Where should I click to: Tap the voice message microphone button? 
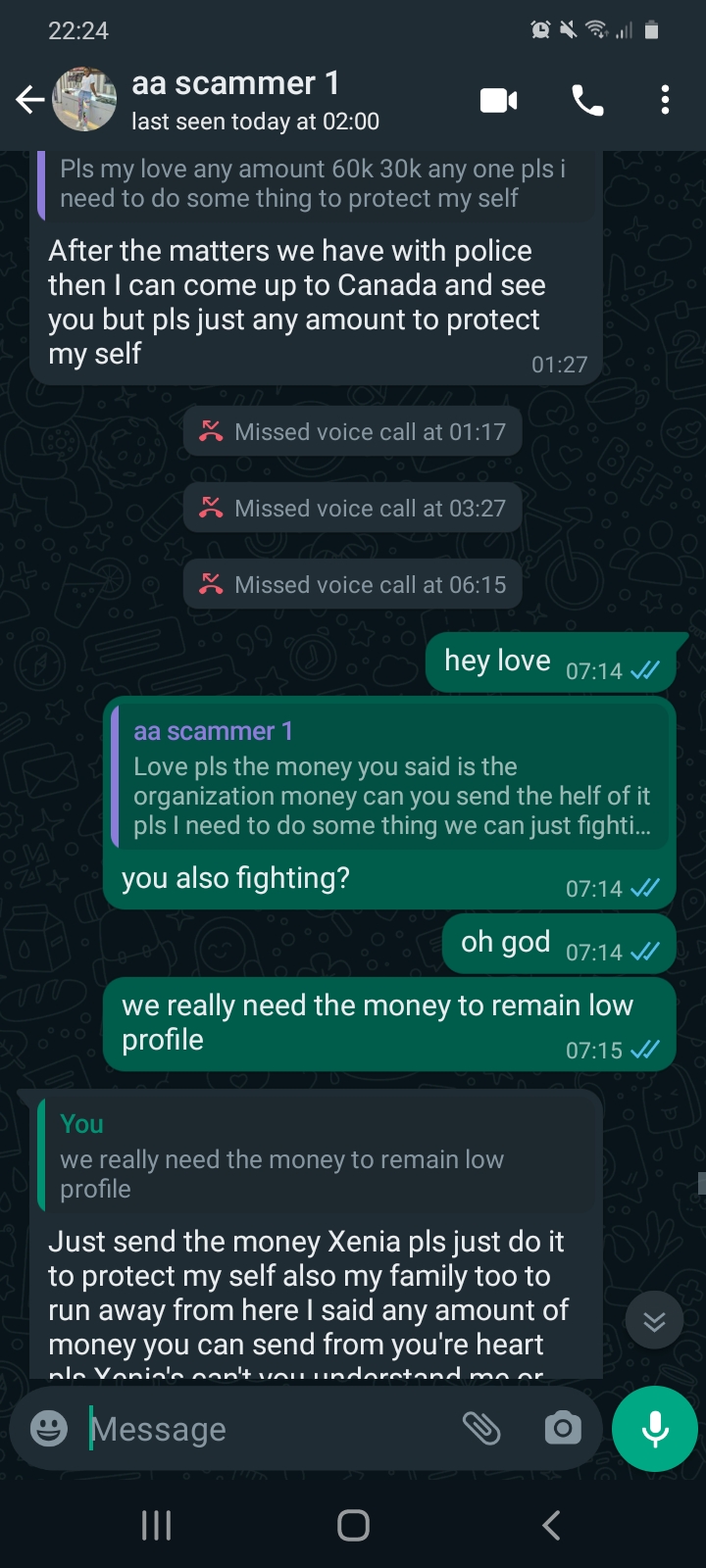(655, 1429)
